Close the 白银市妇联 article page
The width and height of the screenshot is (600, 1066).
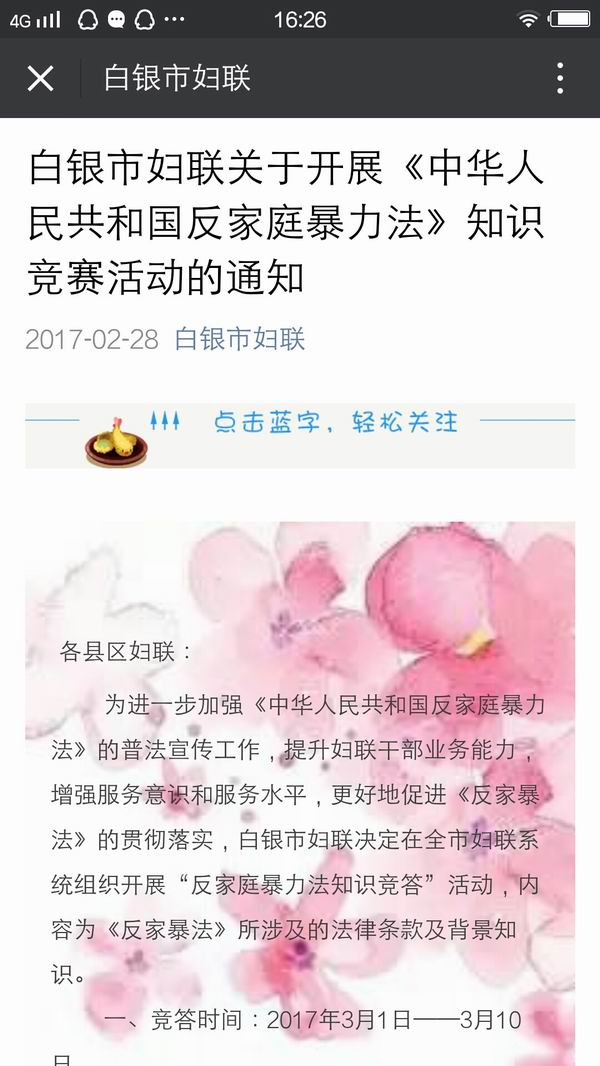pos(40,78)
